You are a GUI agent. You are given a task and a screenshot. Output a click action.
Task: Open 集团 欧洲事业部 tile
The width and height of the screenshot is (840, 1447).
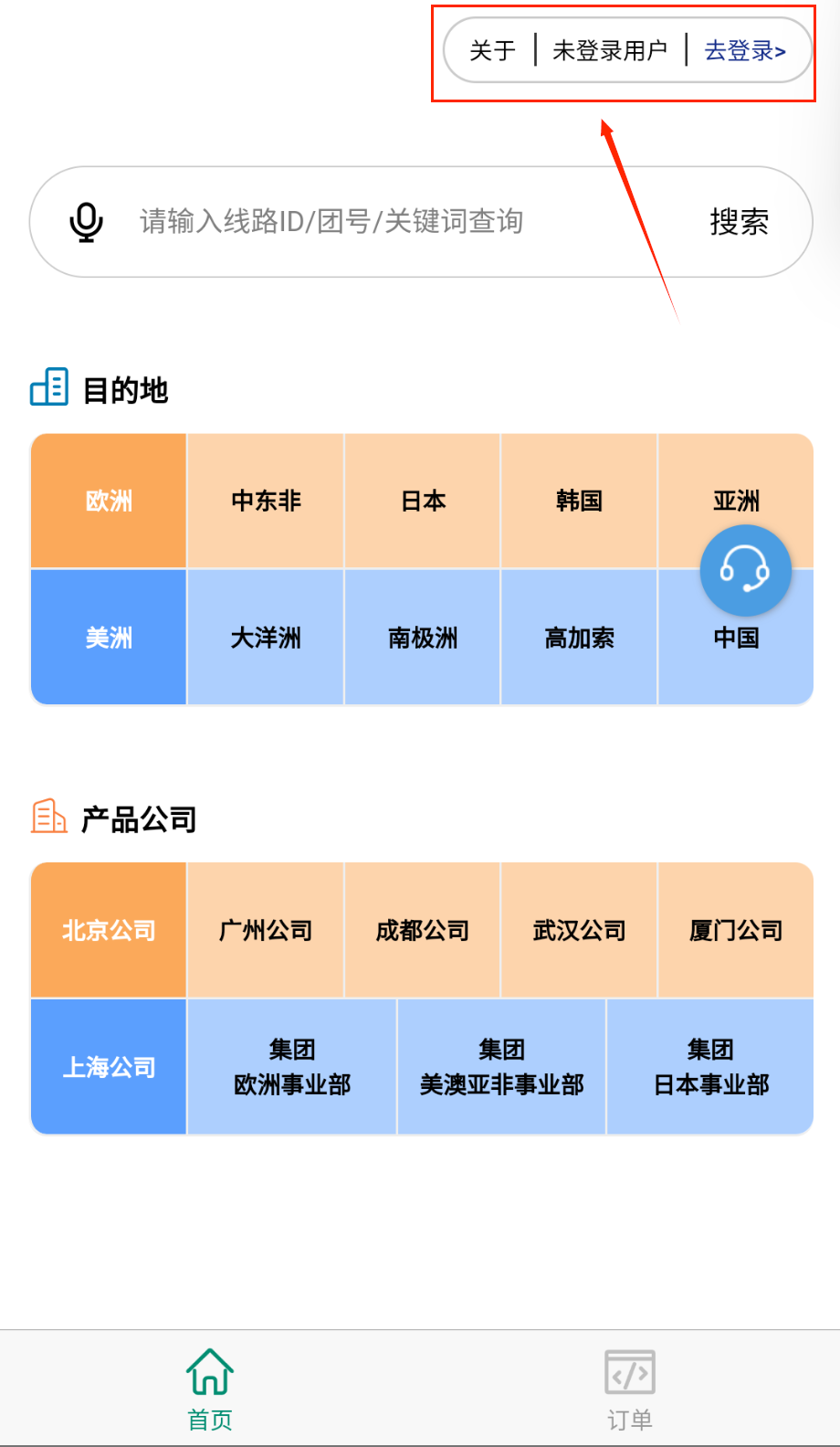pos(292,1067)
